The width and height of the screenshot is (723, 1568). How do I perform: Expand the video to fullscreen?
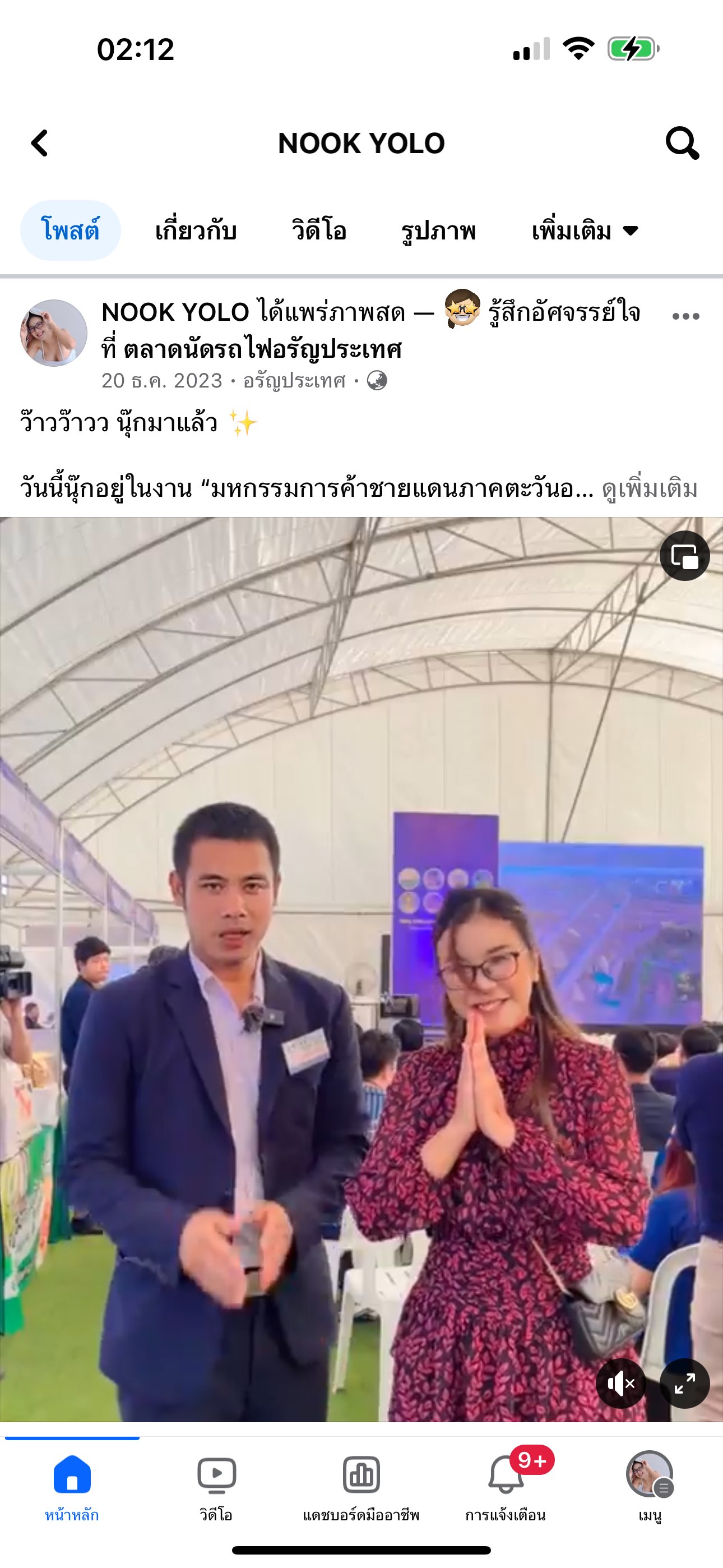(684, 1383)
